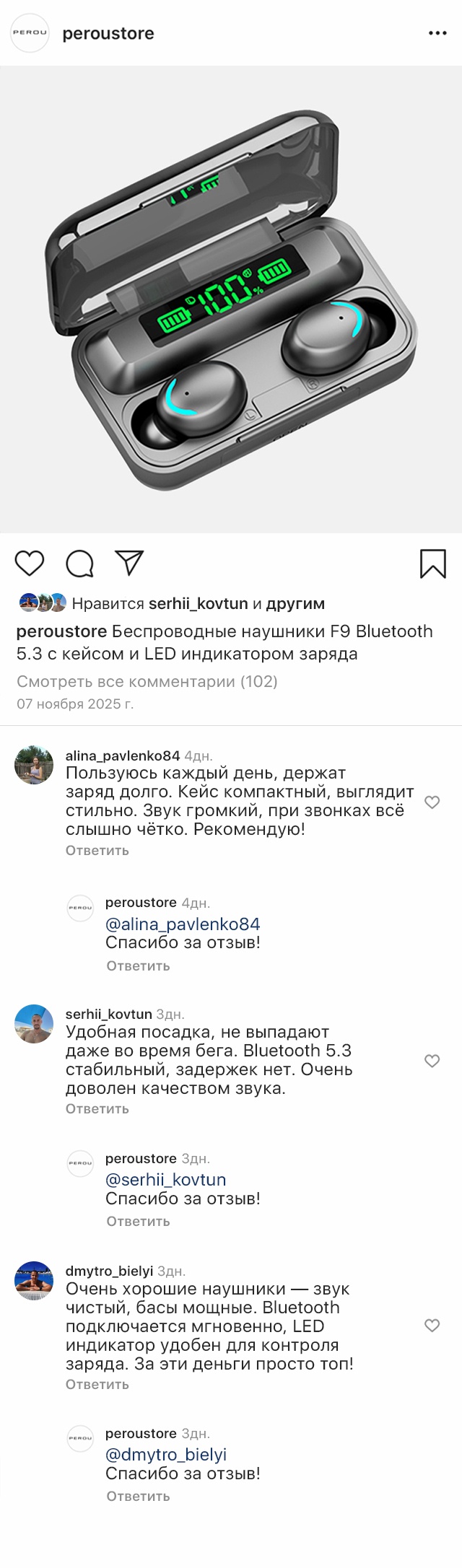Viewport: 462px width, 1568px height.
Task: View all 102 comments
Action: pos(147,681)
